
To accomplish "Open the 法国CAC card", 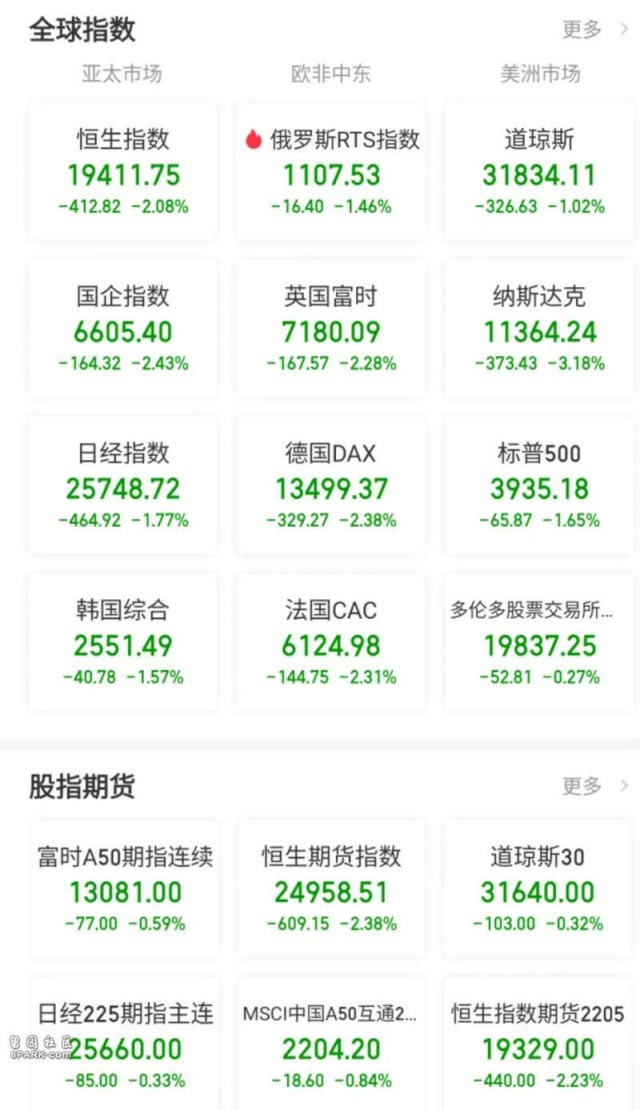I will 331,643.
